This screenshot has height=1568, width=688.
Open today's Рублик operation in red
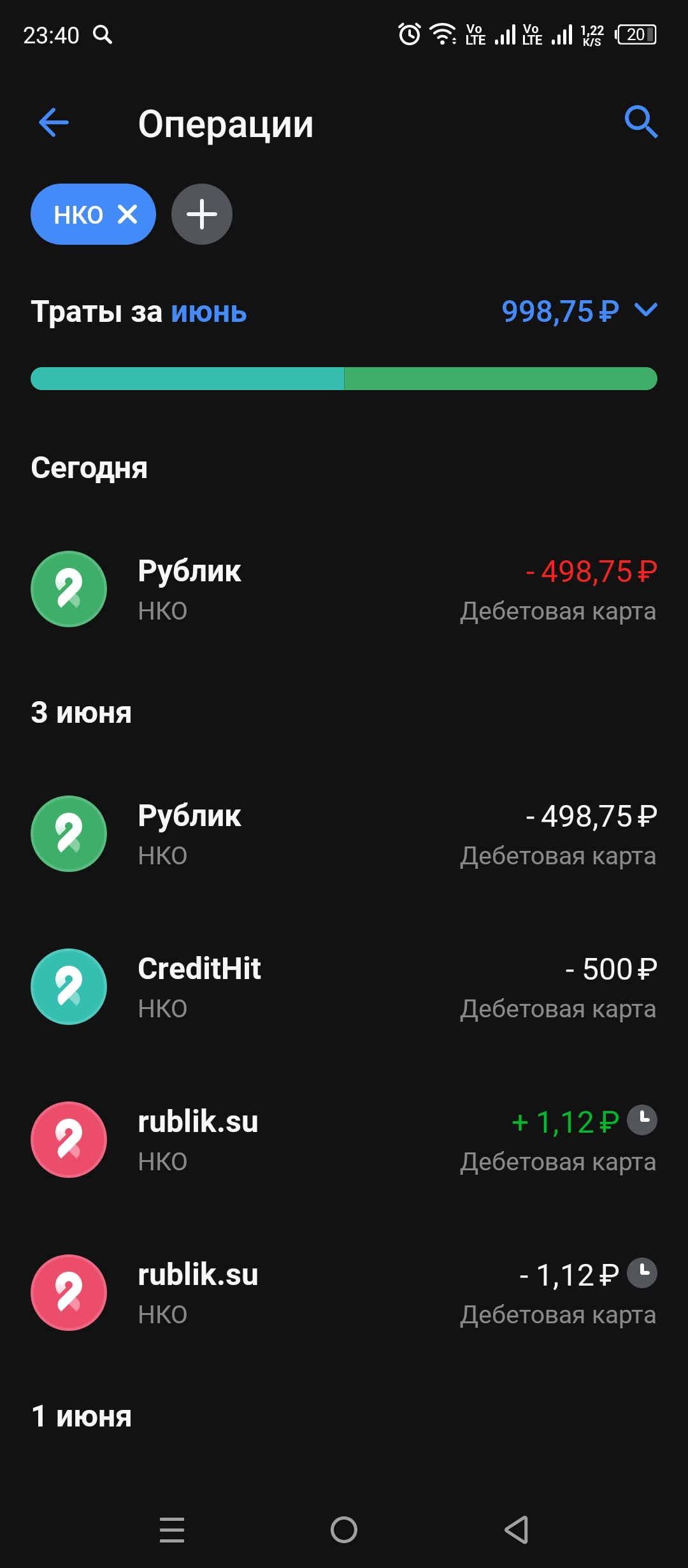(x=344, y=590)
